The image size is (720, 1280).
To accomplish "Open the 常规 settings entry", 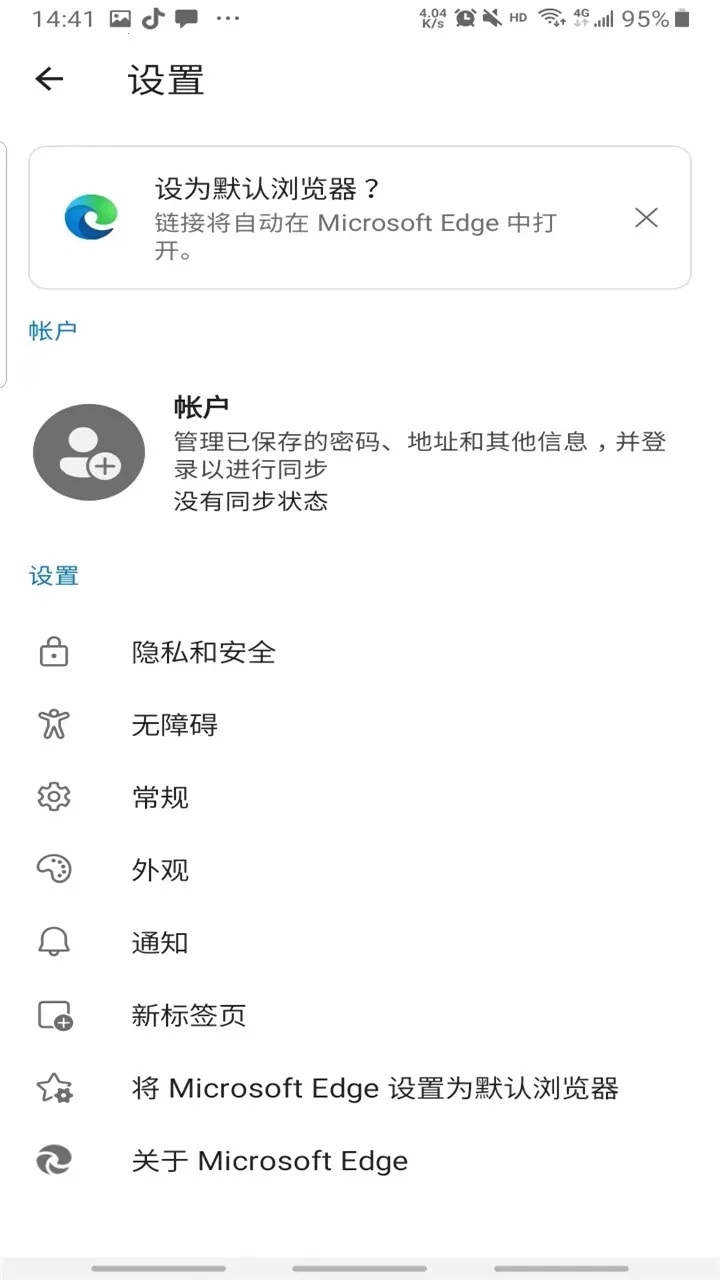I will 160,796.
